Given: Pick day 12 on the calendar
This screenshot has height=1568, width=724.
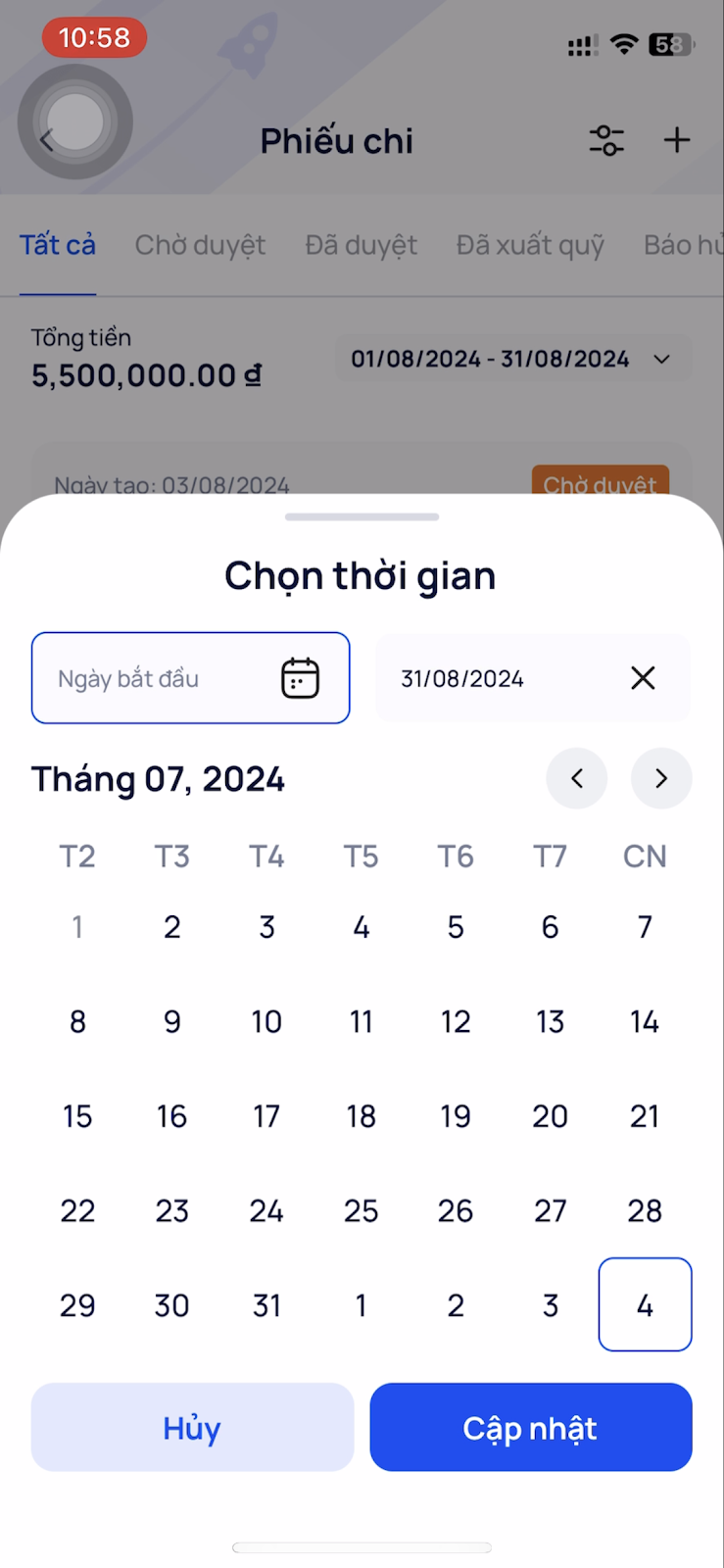Looking at the screenshot, I should (456, 1022).
